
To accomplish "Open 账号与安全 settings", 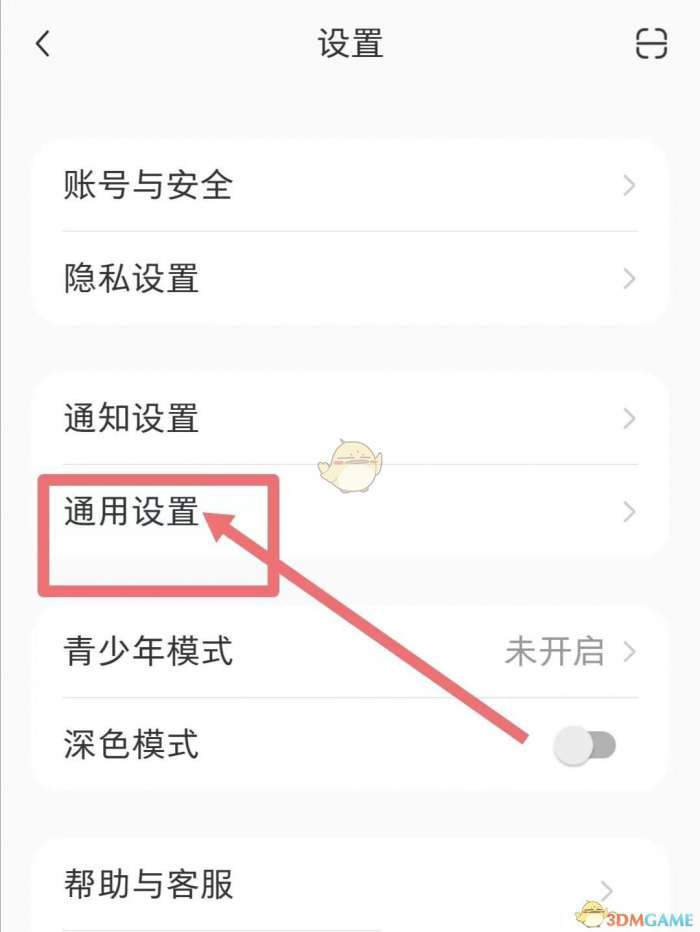I will click(349, 185).
